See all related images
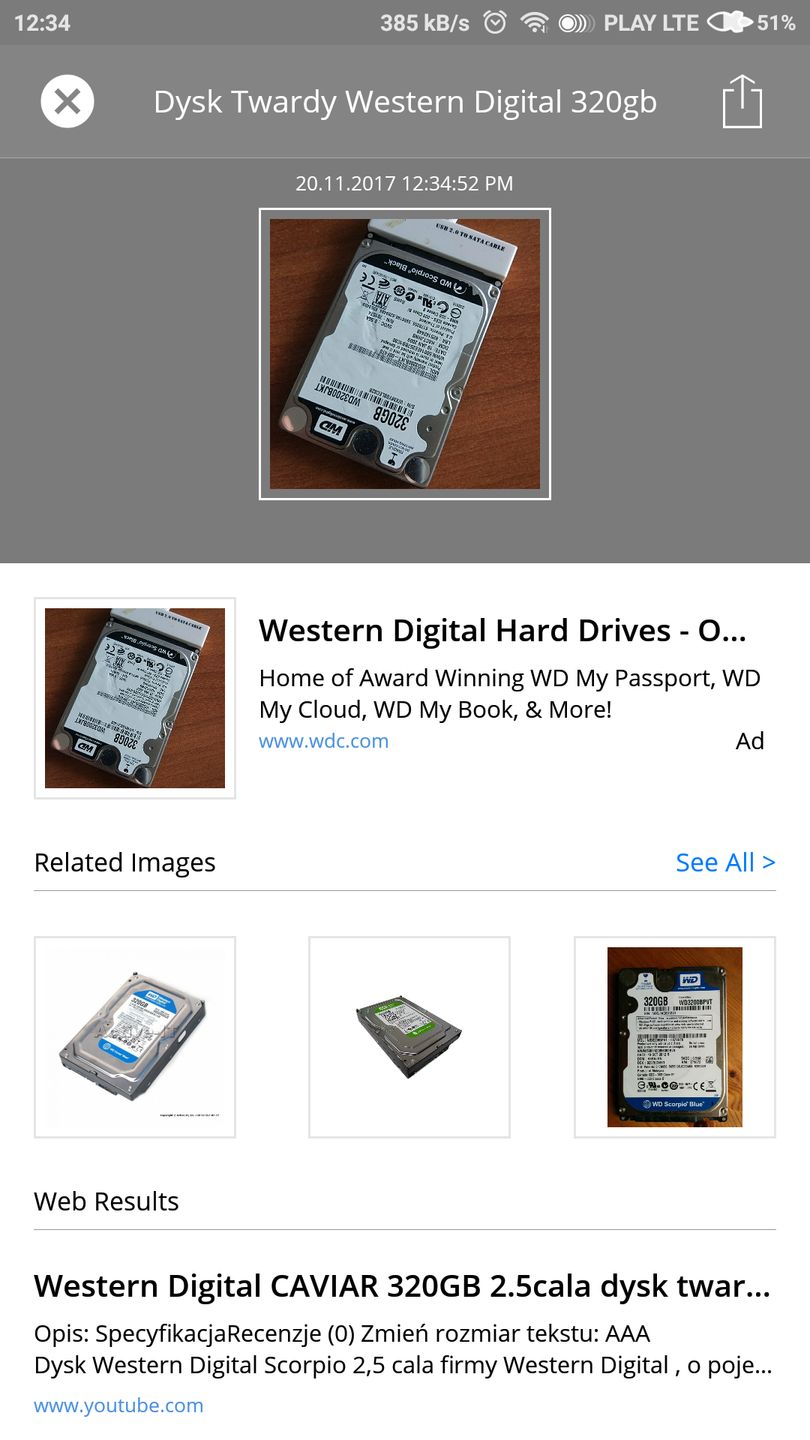Viewport: 810px width, 1440px height. click(x=725, y=862)
